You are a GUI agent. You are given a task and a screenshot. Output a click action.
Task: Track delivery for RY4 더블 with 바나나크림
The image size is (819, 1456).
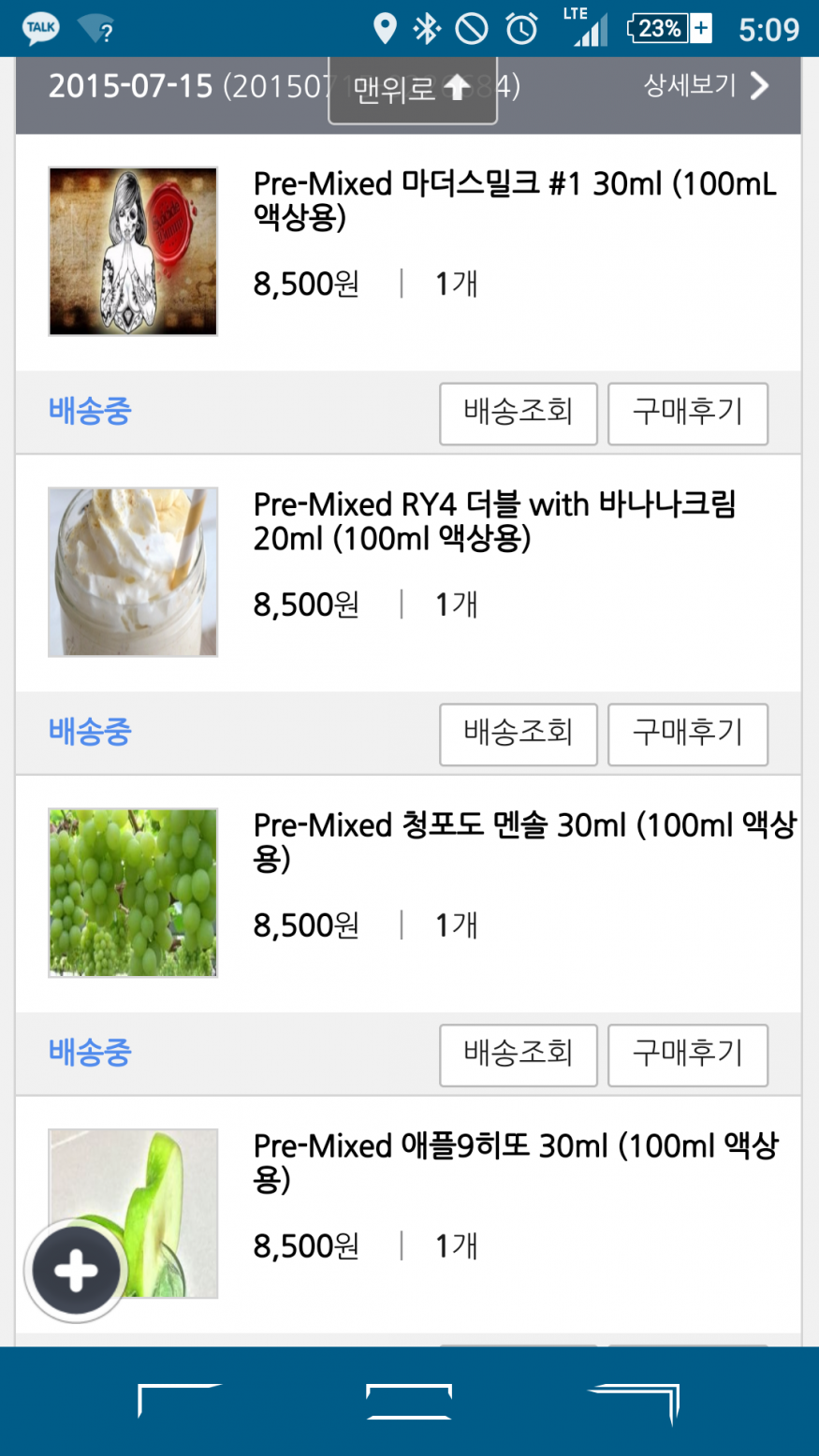coord(518,734)
